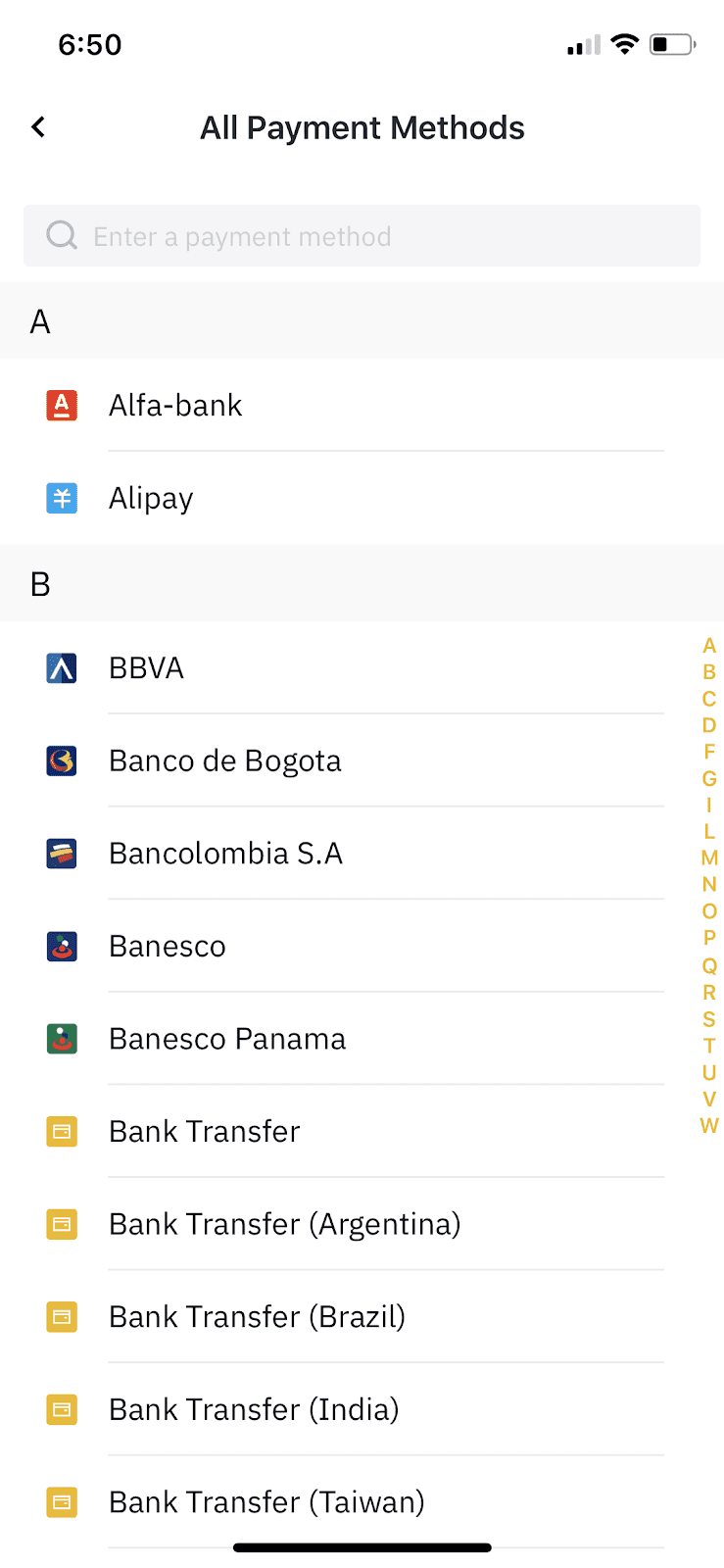Jump to letter C in index
The width and height of the screenshot is (724, 1568).
coord(709,699)
